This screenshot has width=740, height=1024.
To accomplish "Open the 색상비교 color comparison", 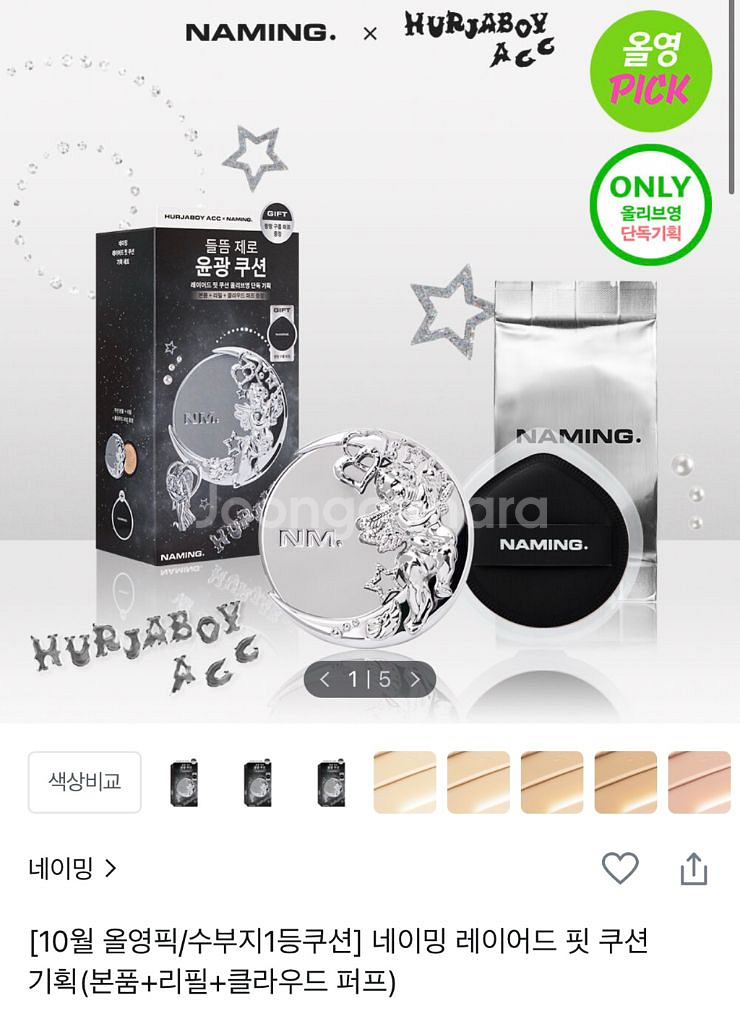I will coord(85,781).
